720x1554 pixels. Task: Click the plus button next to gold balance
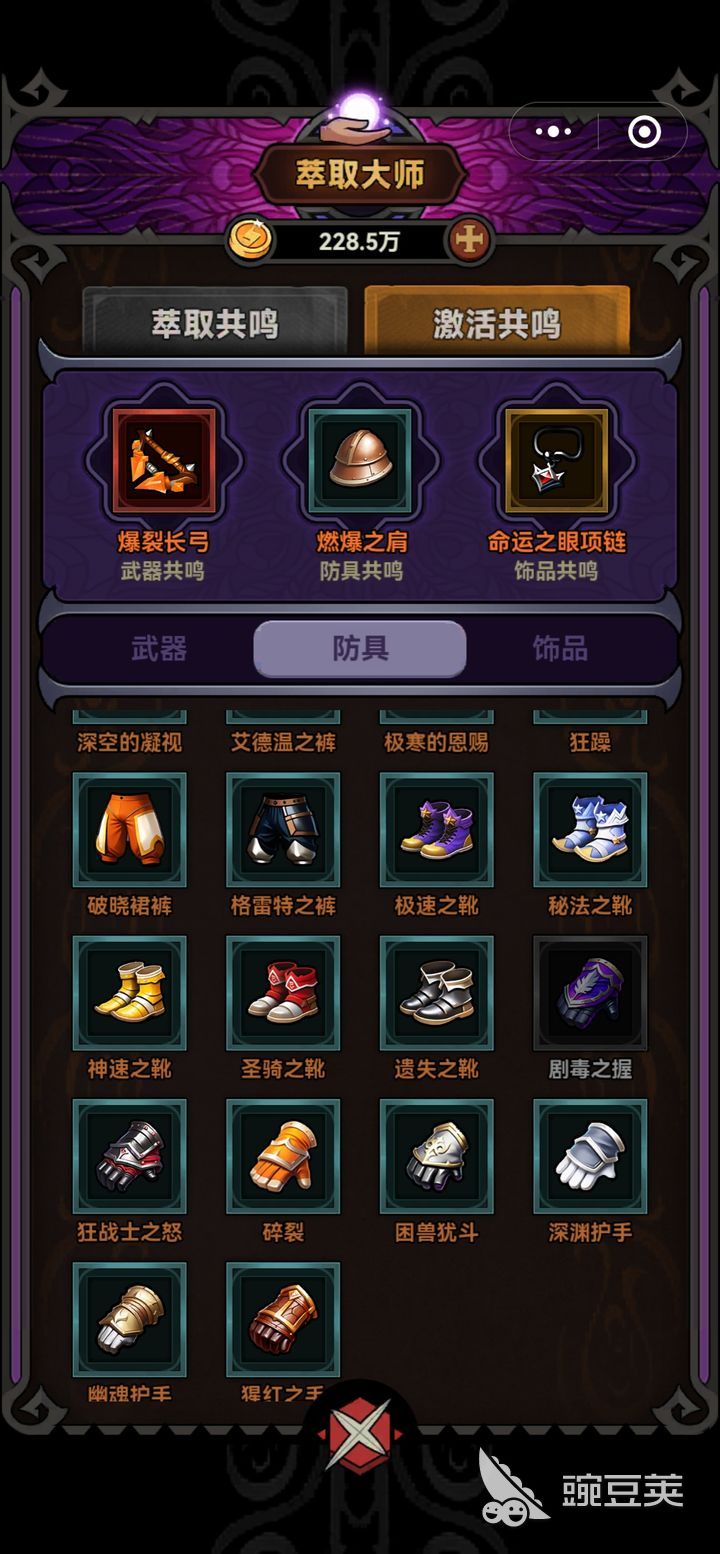click(x=470, y=240)
